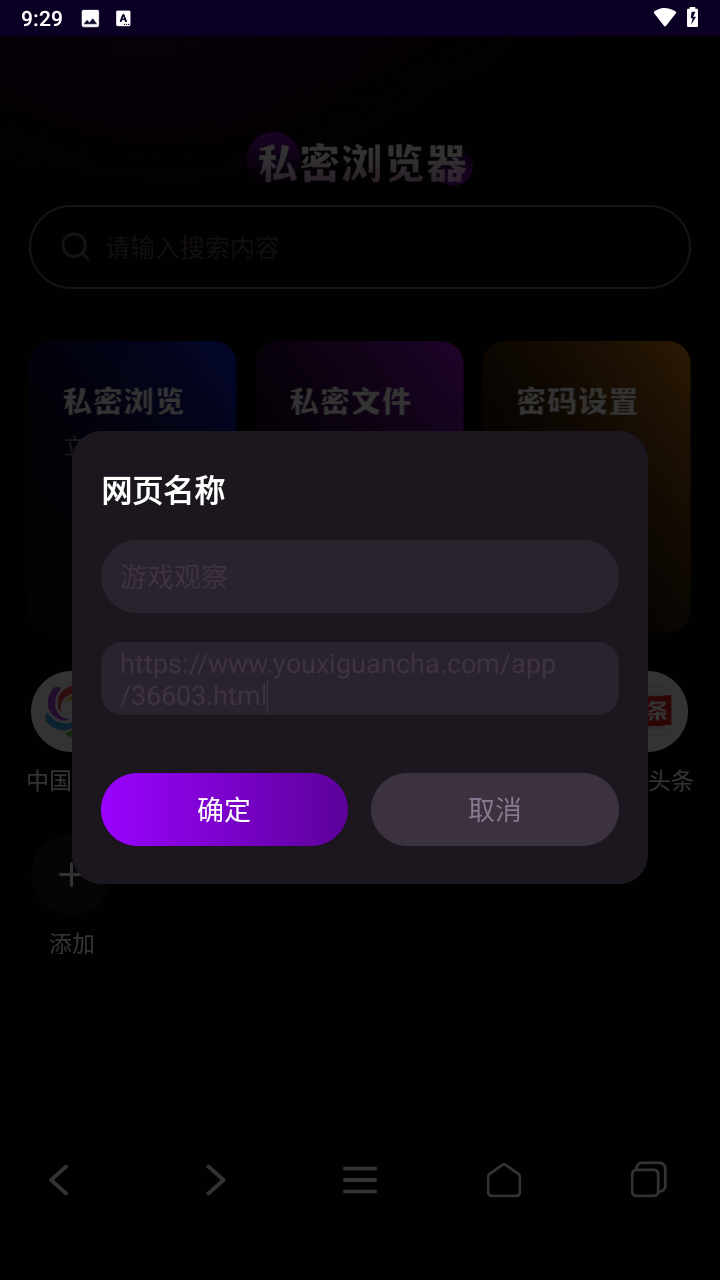This screenshot has height=1280, width=720.
Task: Confirm with the 确定 button
Action: tap(224, 809)
